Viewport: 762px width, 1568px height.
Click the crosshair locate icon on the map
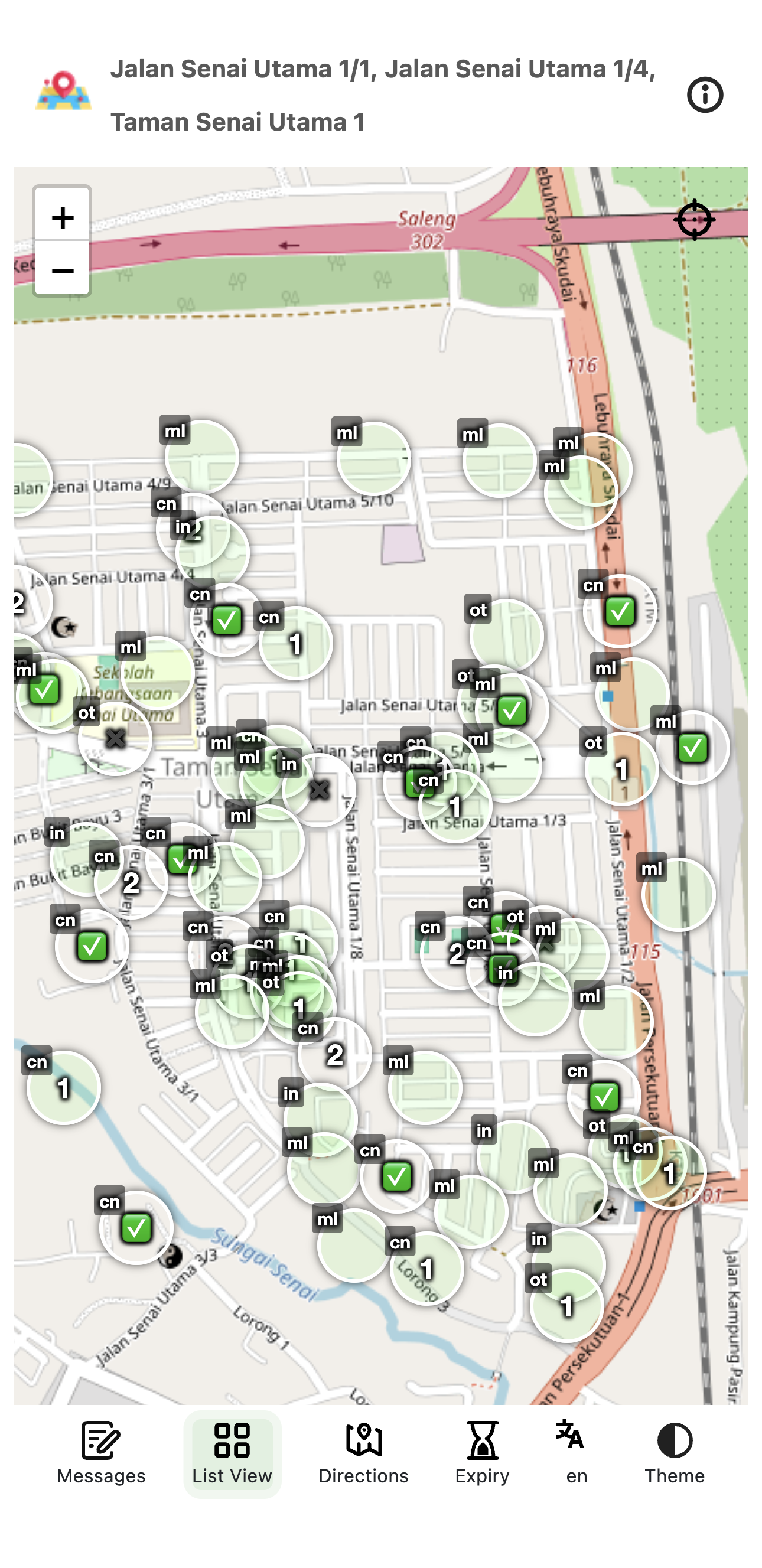[696, 221]
